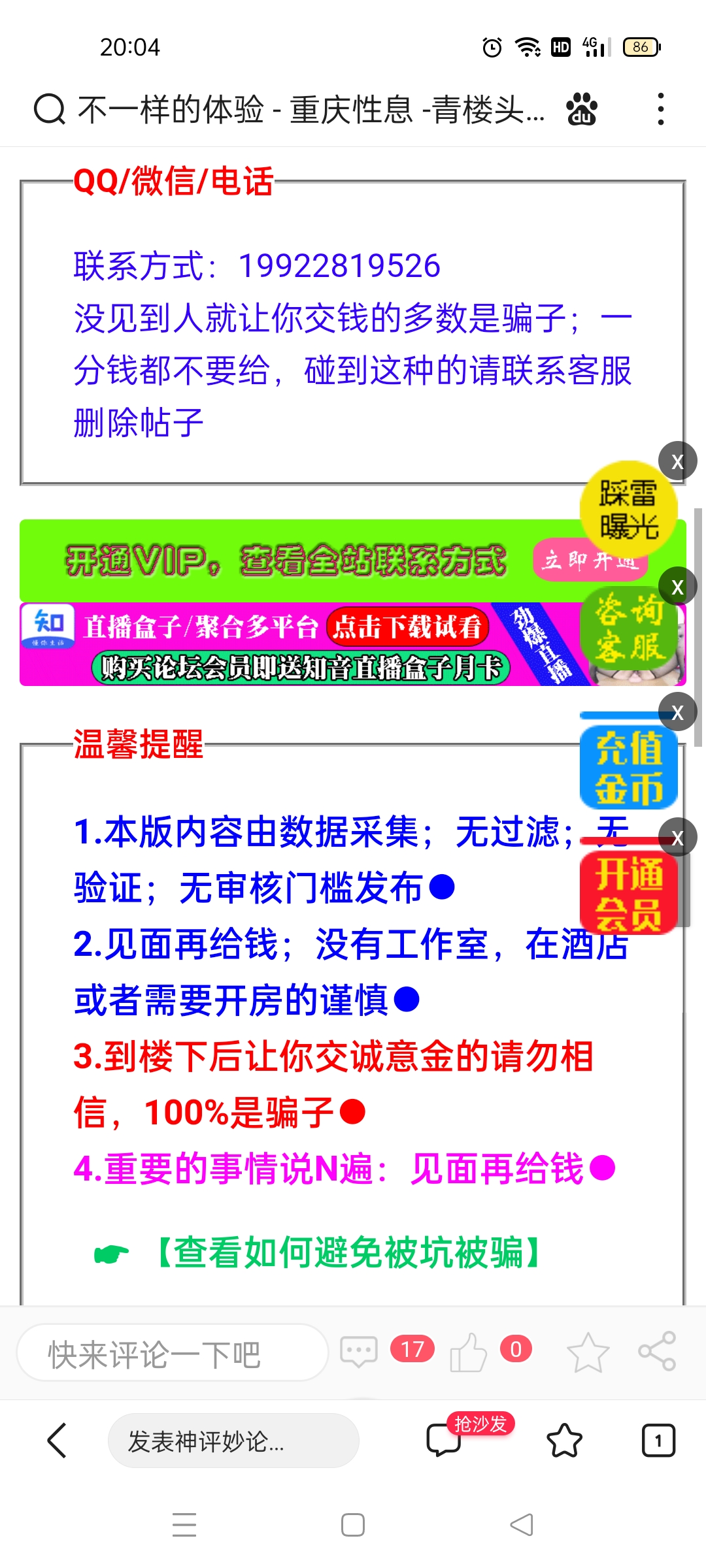Open the 踩雷曝光 floating button
706x1568 pixels.
(x=628, y=510)
